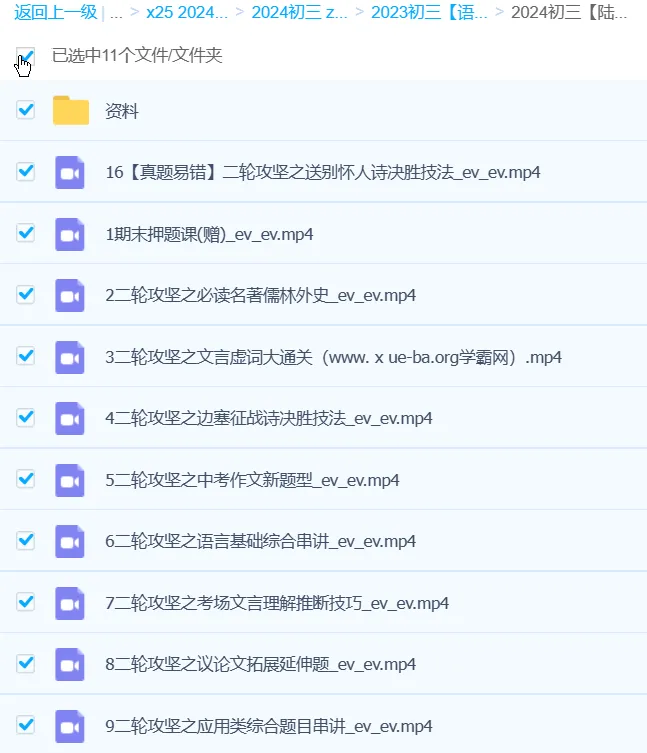Open the 资料 folder
Viewport: 647px width, 753px height.
point(122,111)
